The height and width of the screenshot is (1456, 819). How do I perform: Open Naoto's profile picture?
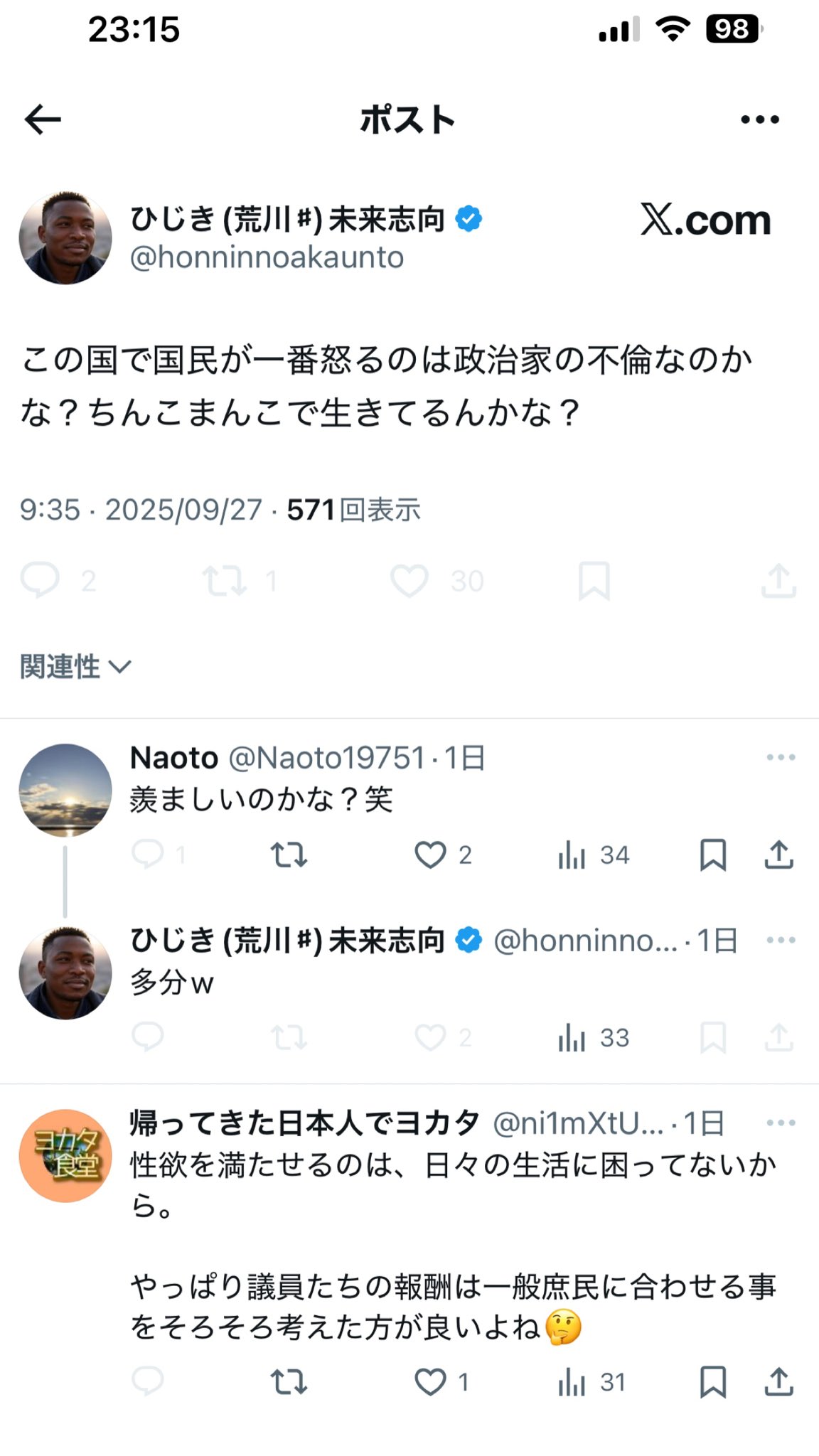click(65, 790)
